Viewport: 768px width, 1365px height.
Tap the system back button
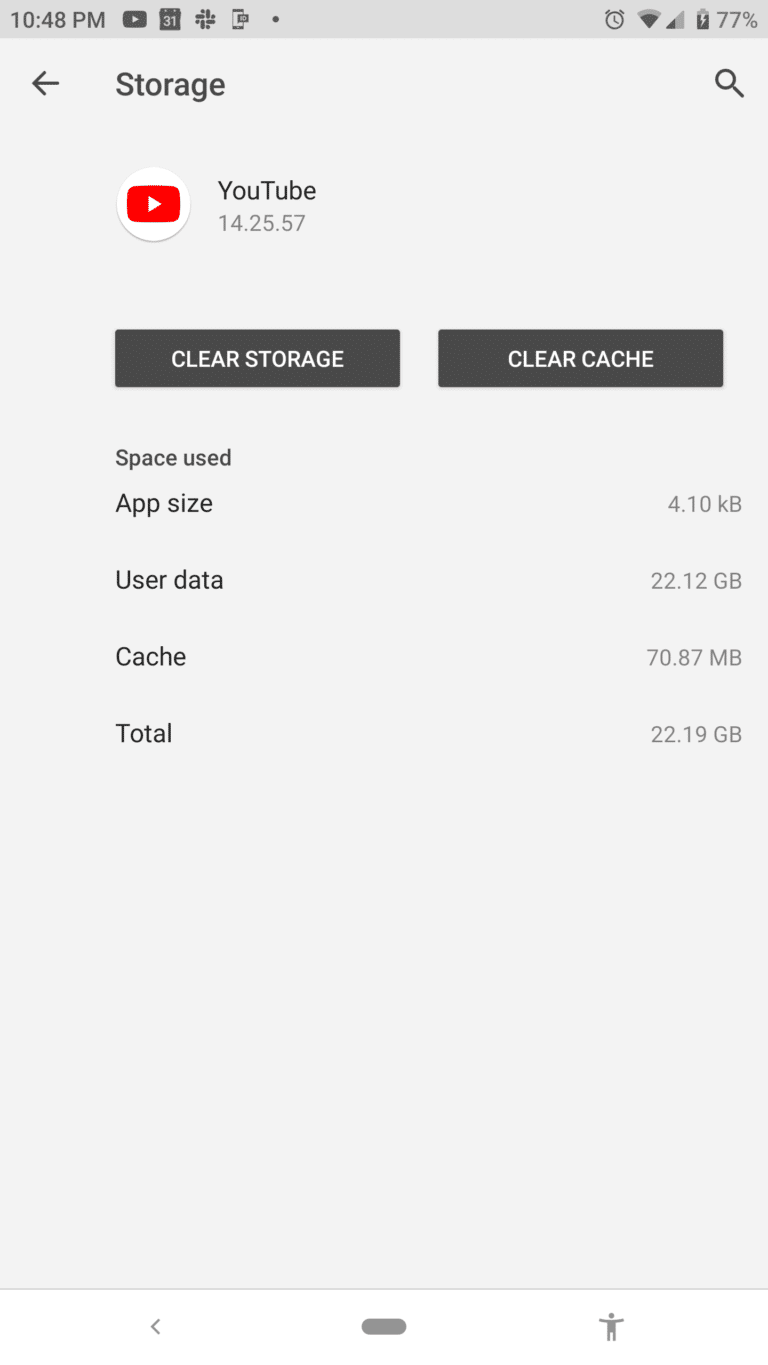[155, 1327]
